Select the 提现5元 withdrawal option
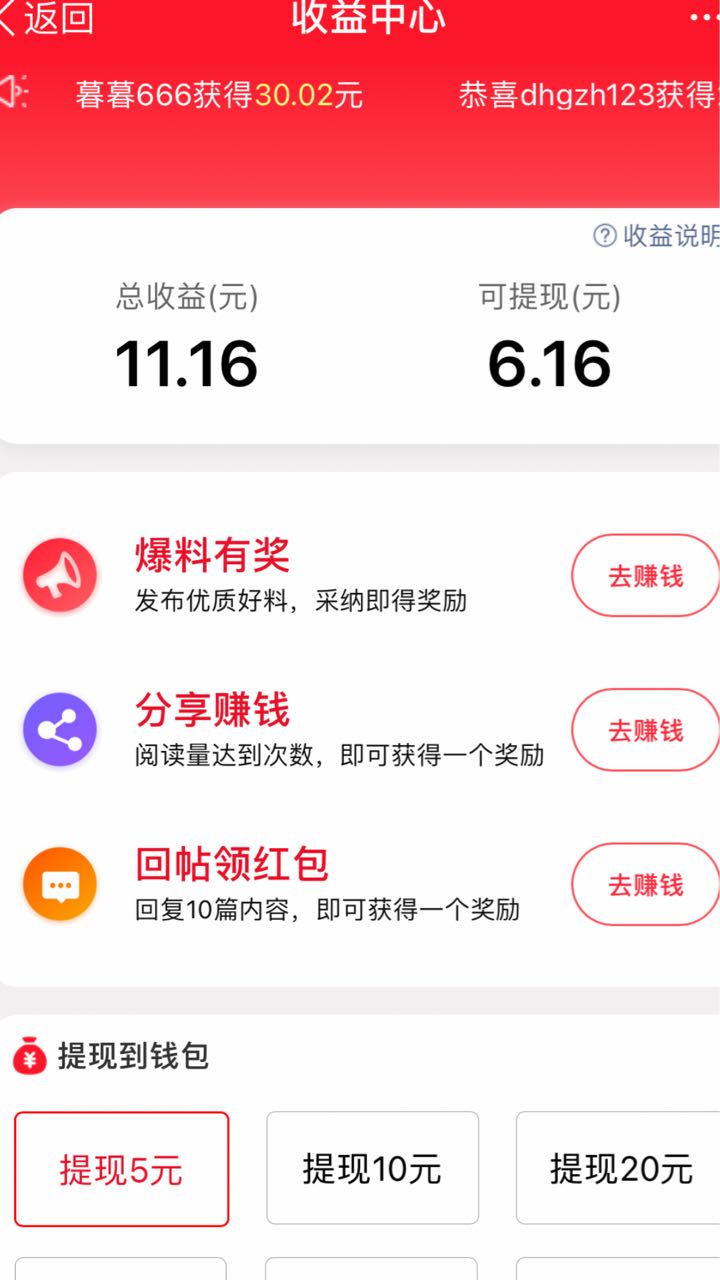The height and width of the screenshot is (1280, 720). pyautogui.click(x=121, y=1169)
